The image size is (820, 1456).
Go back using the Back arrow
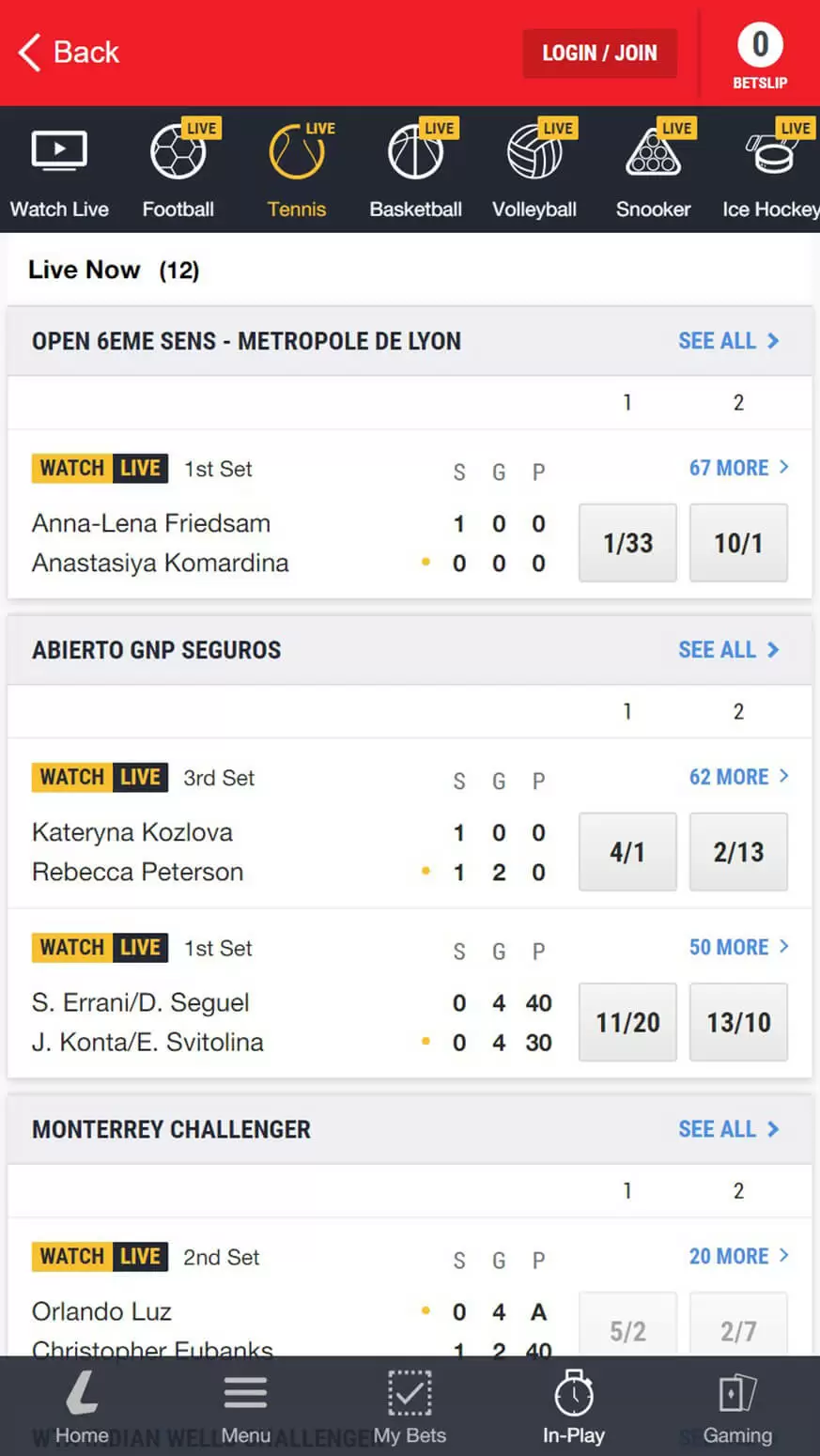[68, 53]
